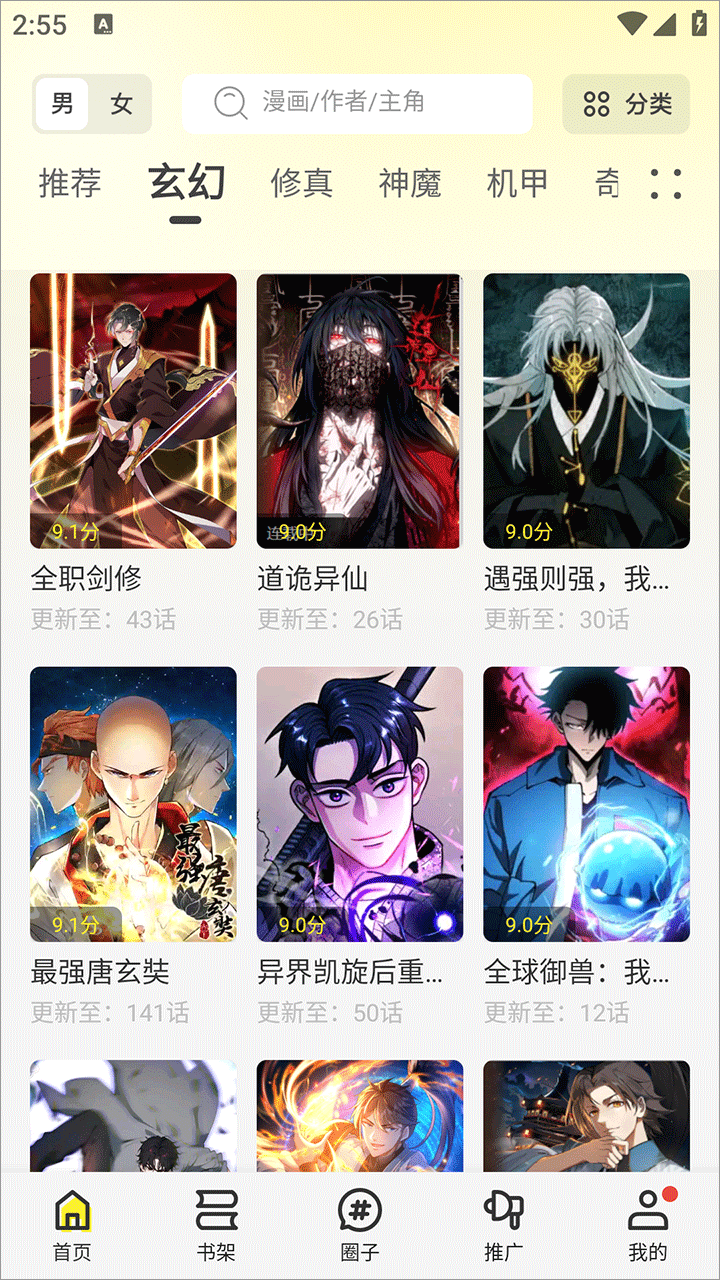Screen dimensions: 720x1280
Task: Open the 分类 category button
Action: (626, 104)
